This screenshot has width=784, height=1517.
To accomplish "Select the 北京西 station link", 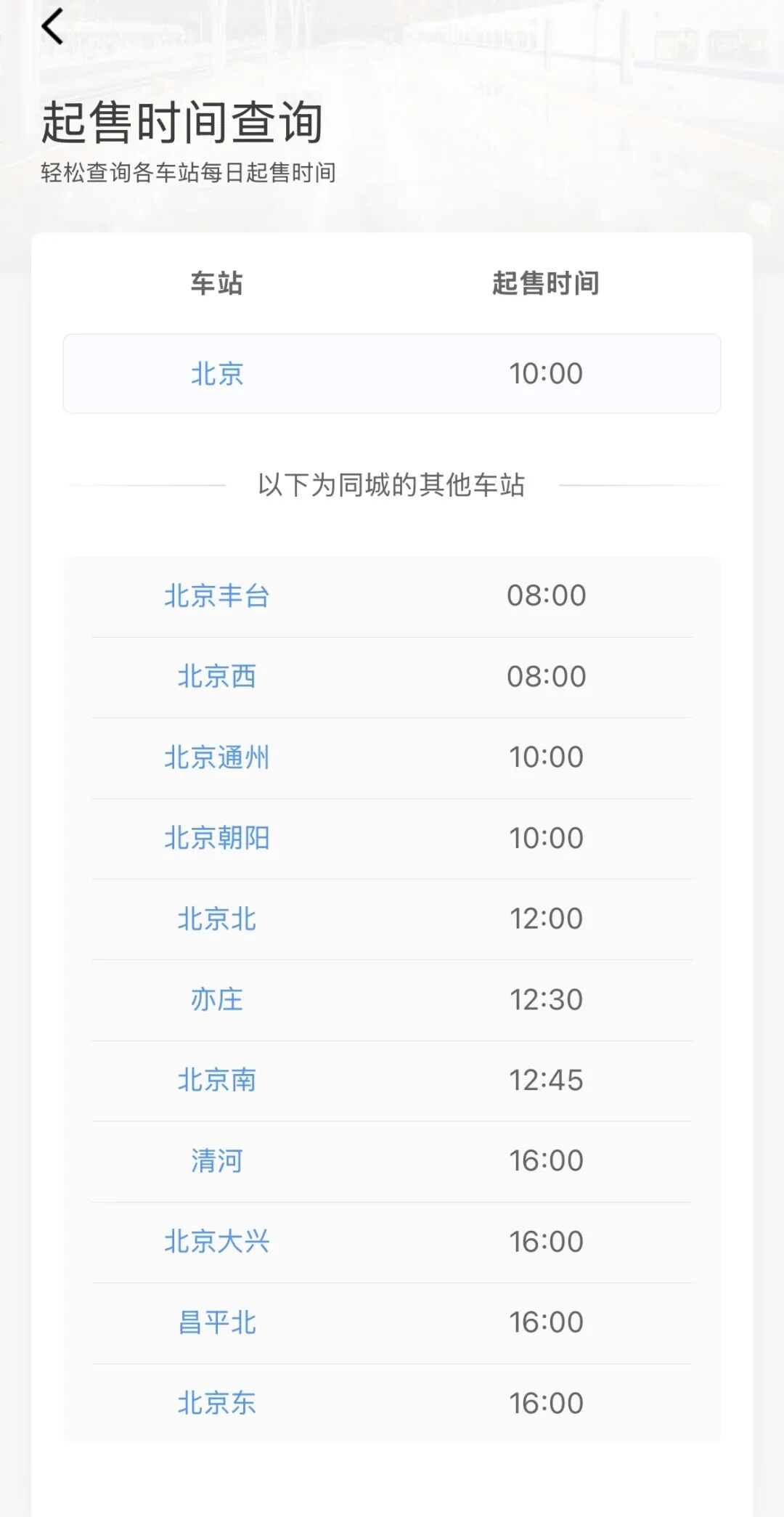I will (x=216, y=675).
